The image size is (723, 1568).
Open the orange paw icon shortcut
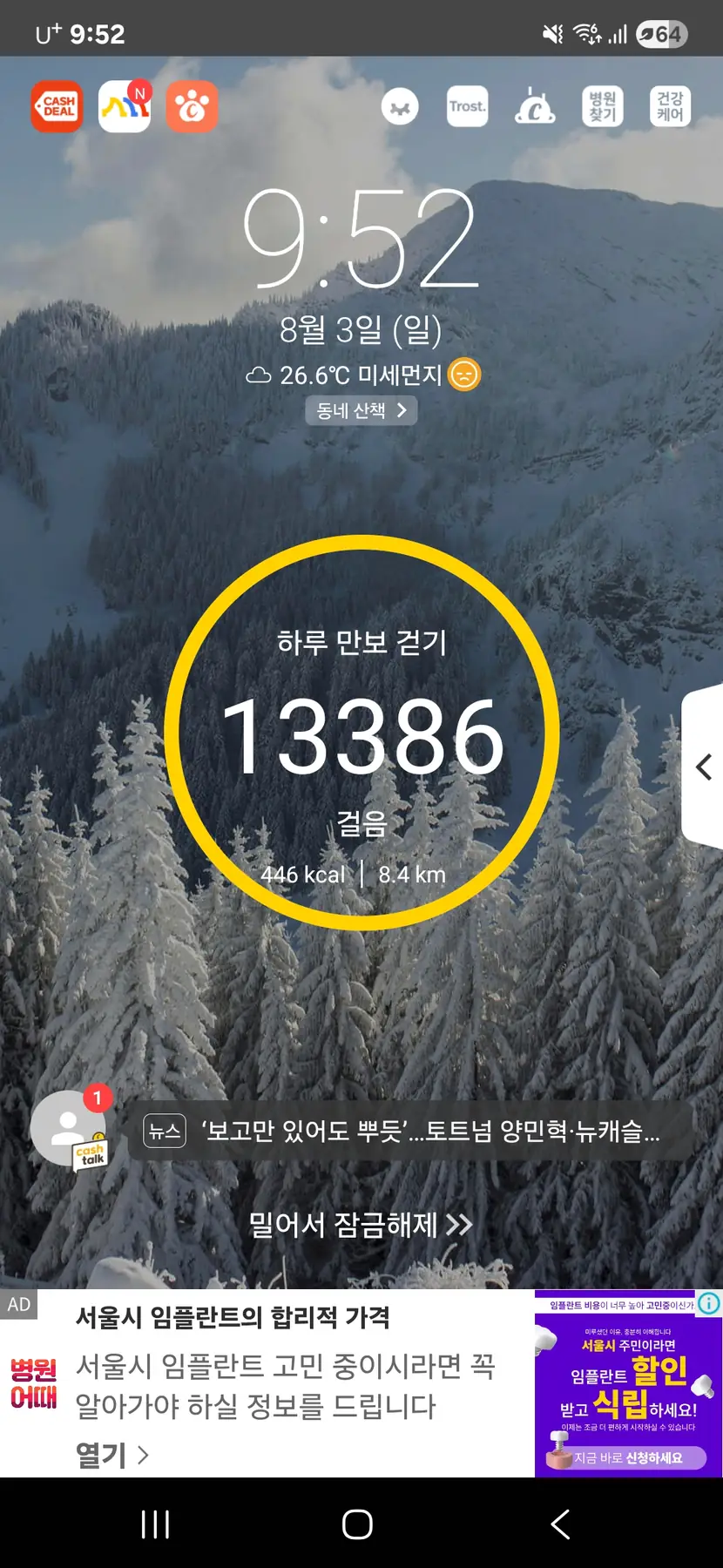[192, 107]
